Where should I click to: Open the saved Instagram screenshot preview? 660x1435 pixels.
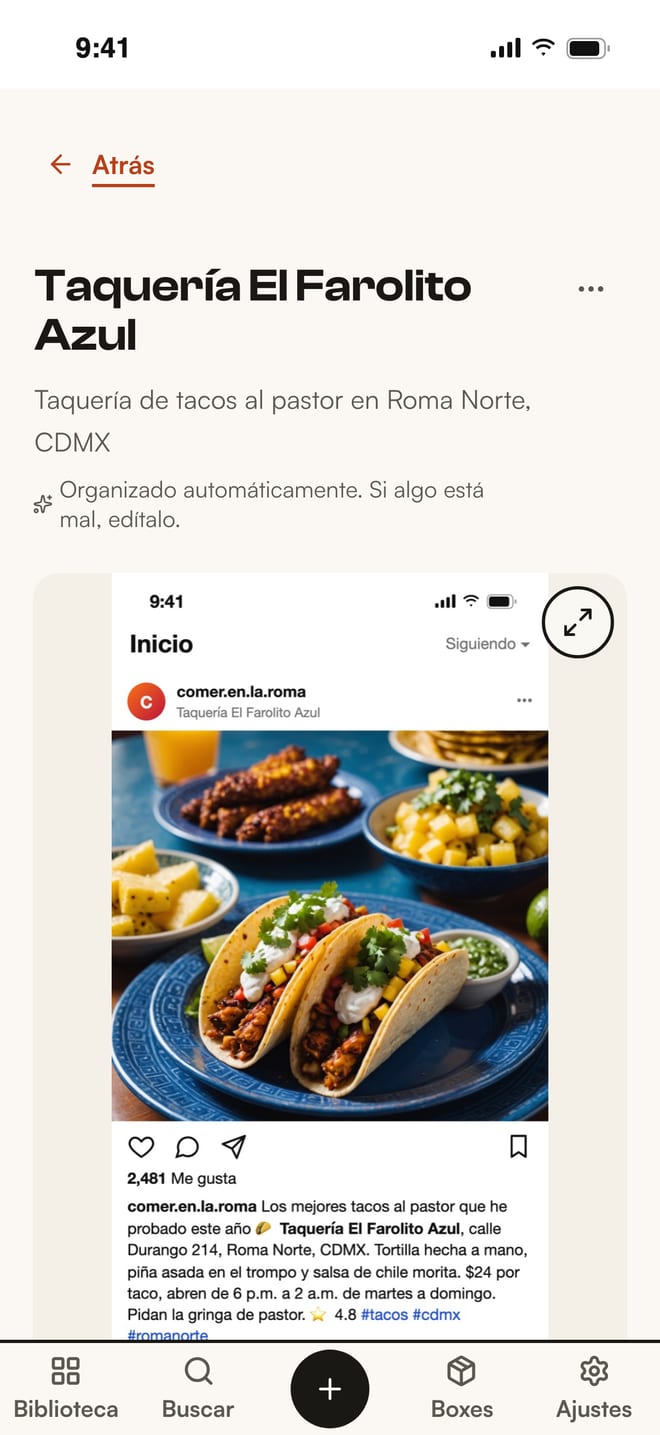pyautogui.click(x=330, y=955)
